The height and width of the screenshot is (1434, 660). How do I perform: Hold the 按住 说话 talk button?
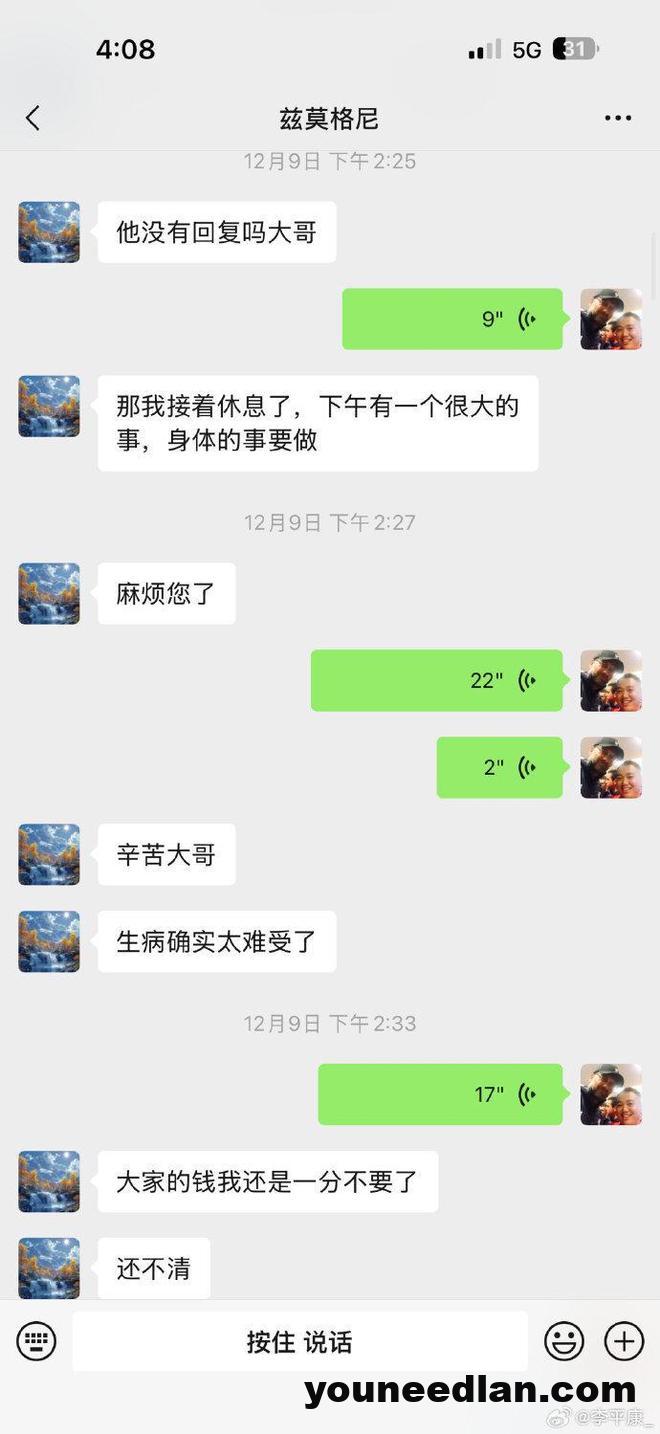[x=299, y=1341]
